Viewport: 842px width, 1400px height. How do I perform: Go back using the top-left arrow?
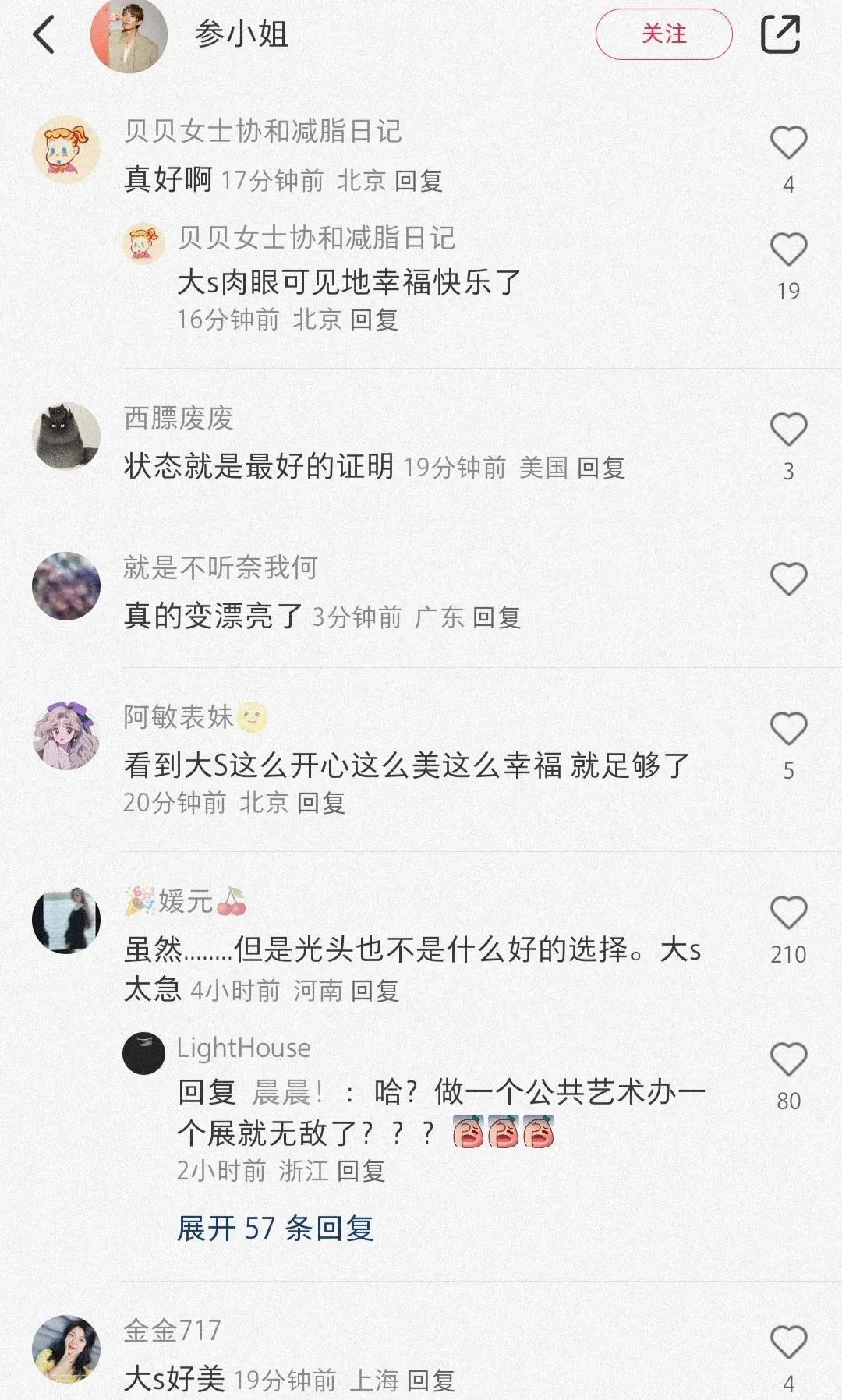44,35
